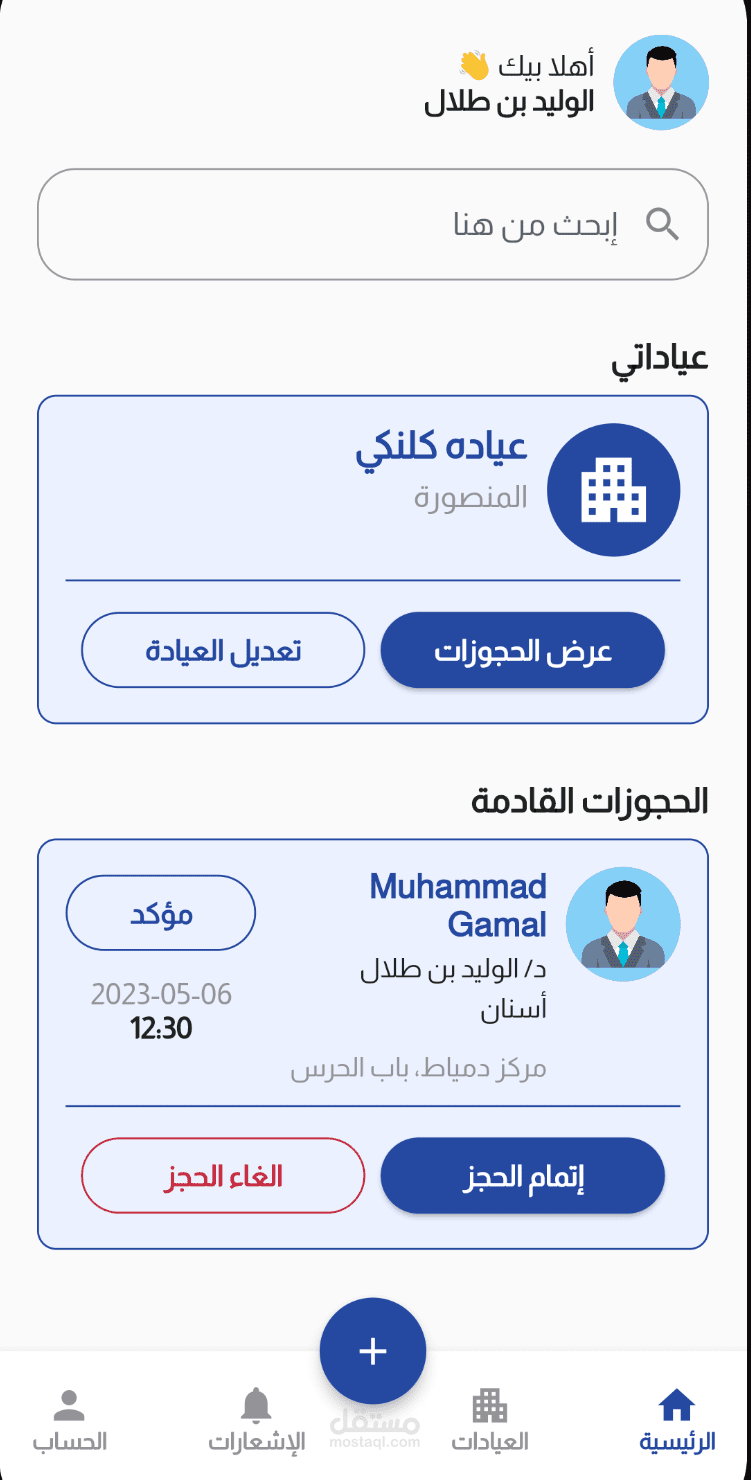Open the profile avatar of الوليد بن طلال
751x1480 pixels.
pyautogui.click(x=661, y=82)
